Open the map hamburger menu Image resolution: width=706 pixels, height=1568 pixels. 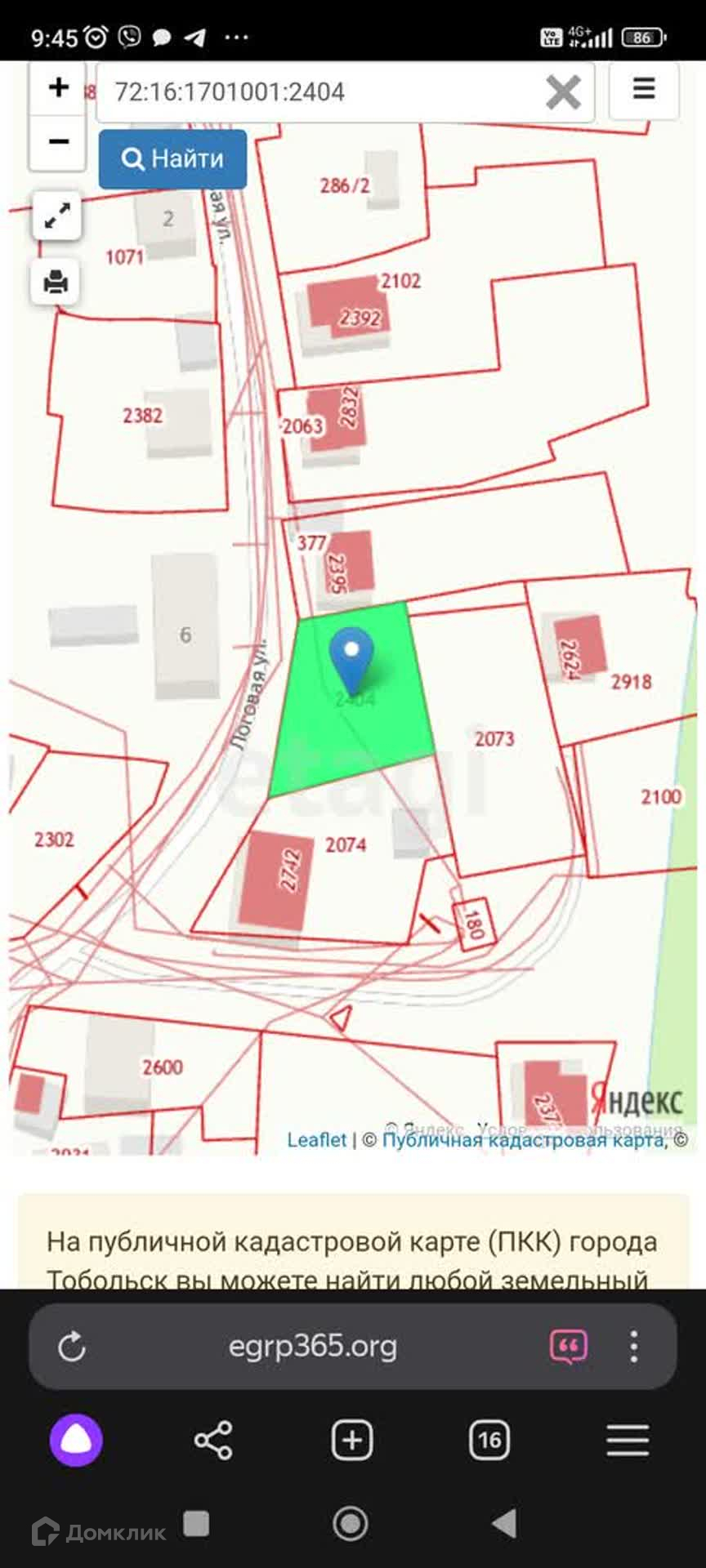[x=644, y=88]
